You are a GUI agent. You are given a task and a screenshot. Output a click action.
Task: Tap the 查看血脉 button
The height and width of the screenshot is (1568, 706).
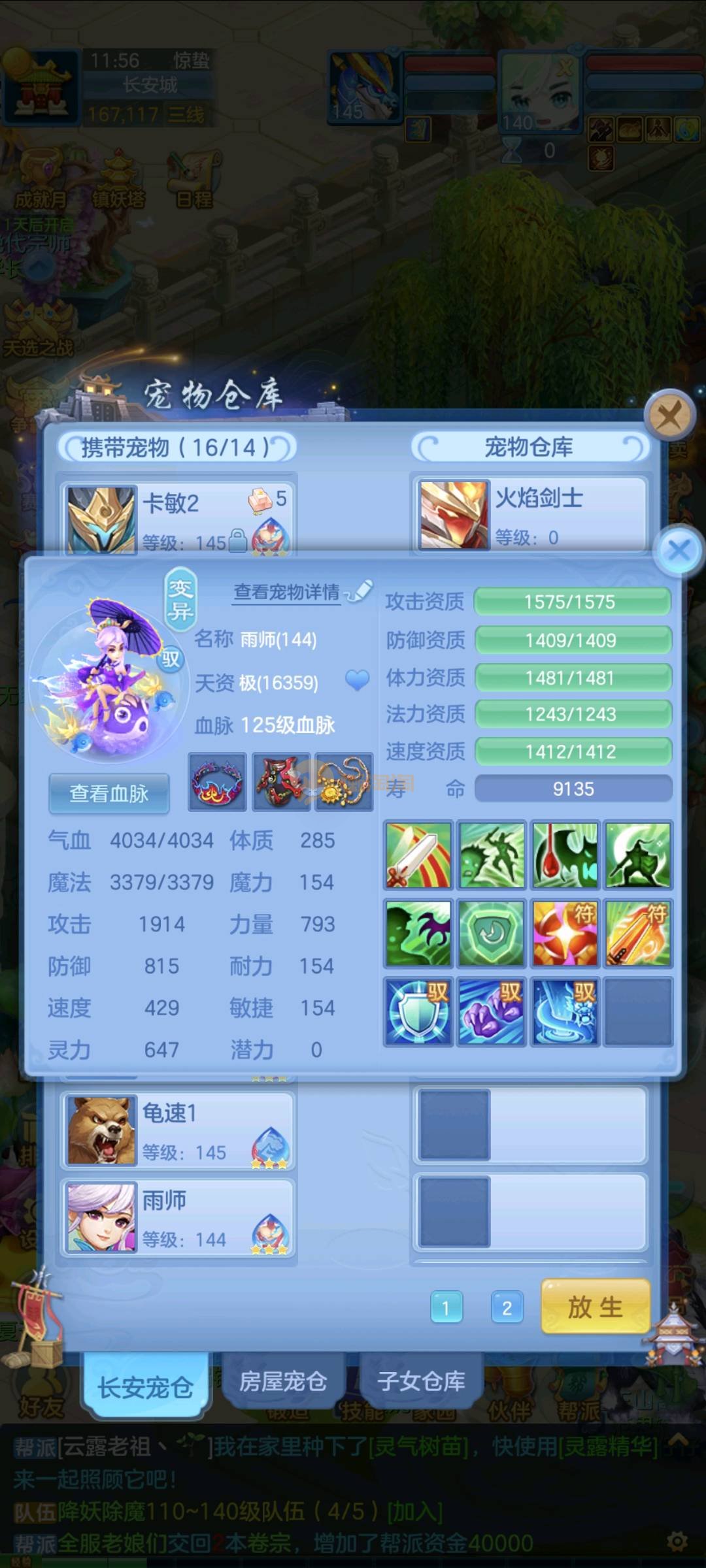109,793
